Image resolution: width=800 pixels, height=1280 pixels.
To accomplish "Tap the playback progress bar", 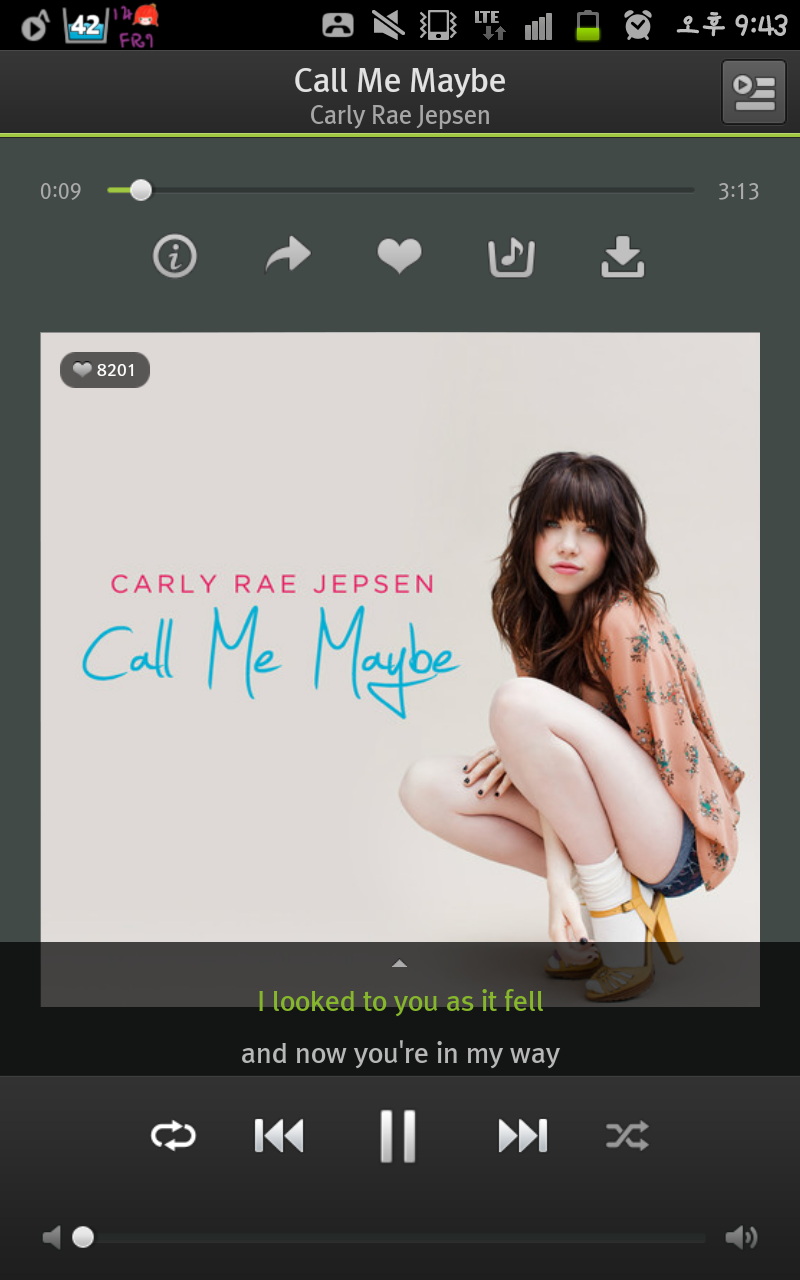I will pyautogui.click(x=400, y=190).
